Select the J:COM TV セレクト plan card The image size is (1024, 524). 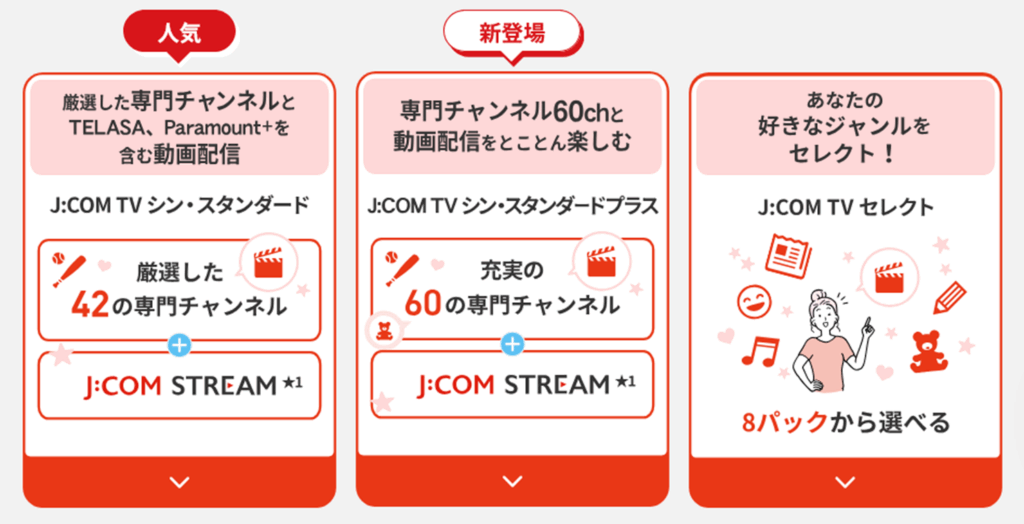(x=845, y=481)
